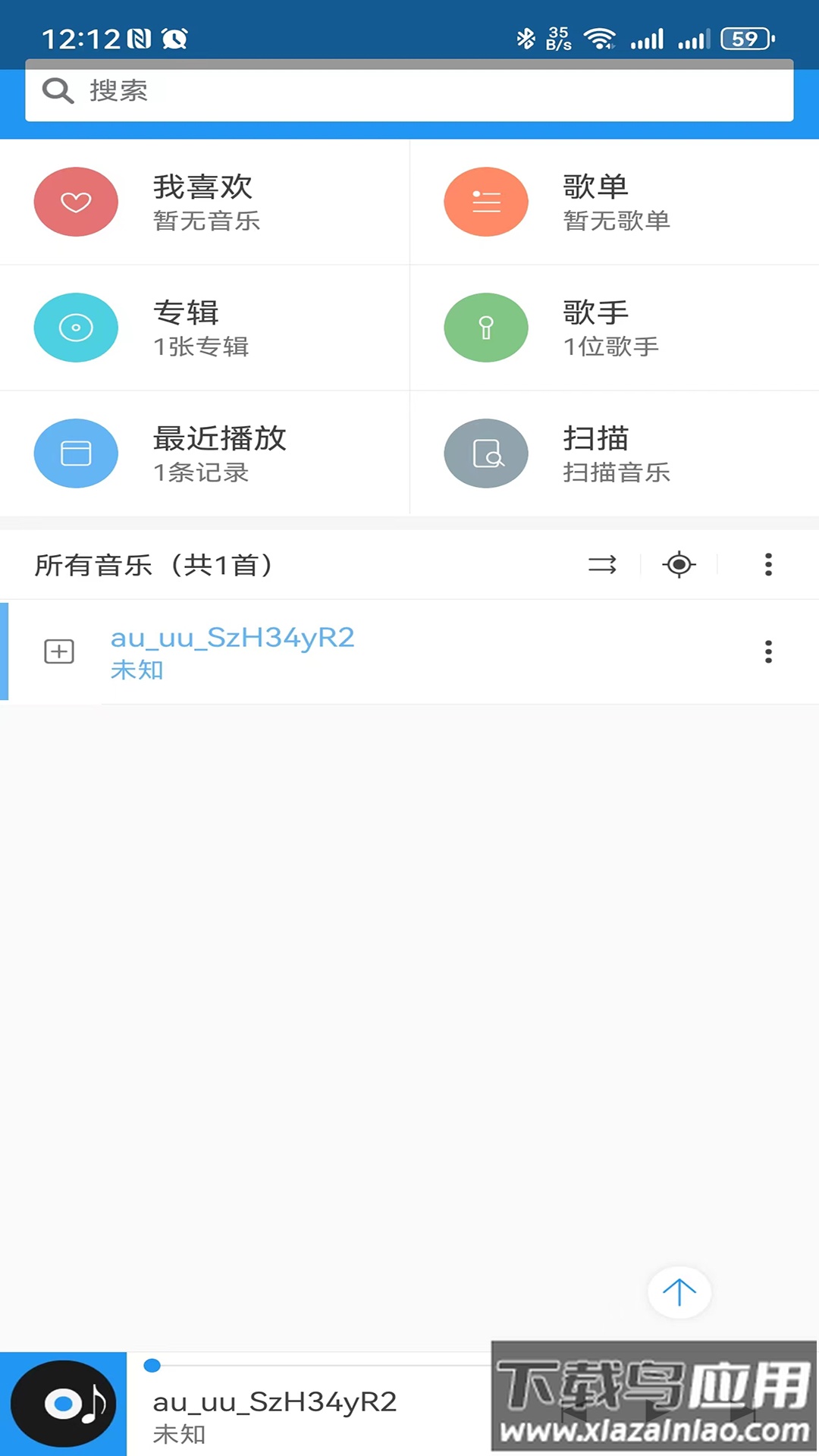Open the three-dot menu for au_uu_SzH34yR2
This screenshot has width=819, height=1456.
pyautogui.click(x=768, y=651)
